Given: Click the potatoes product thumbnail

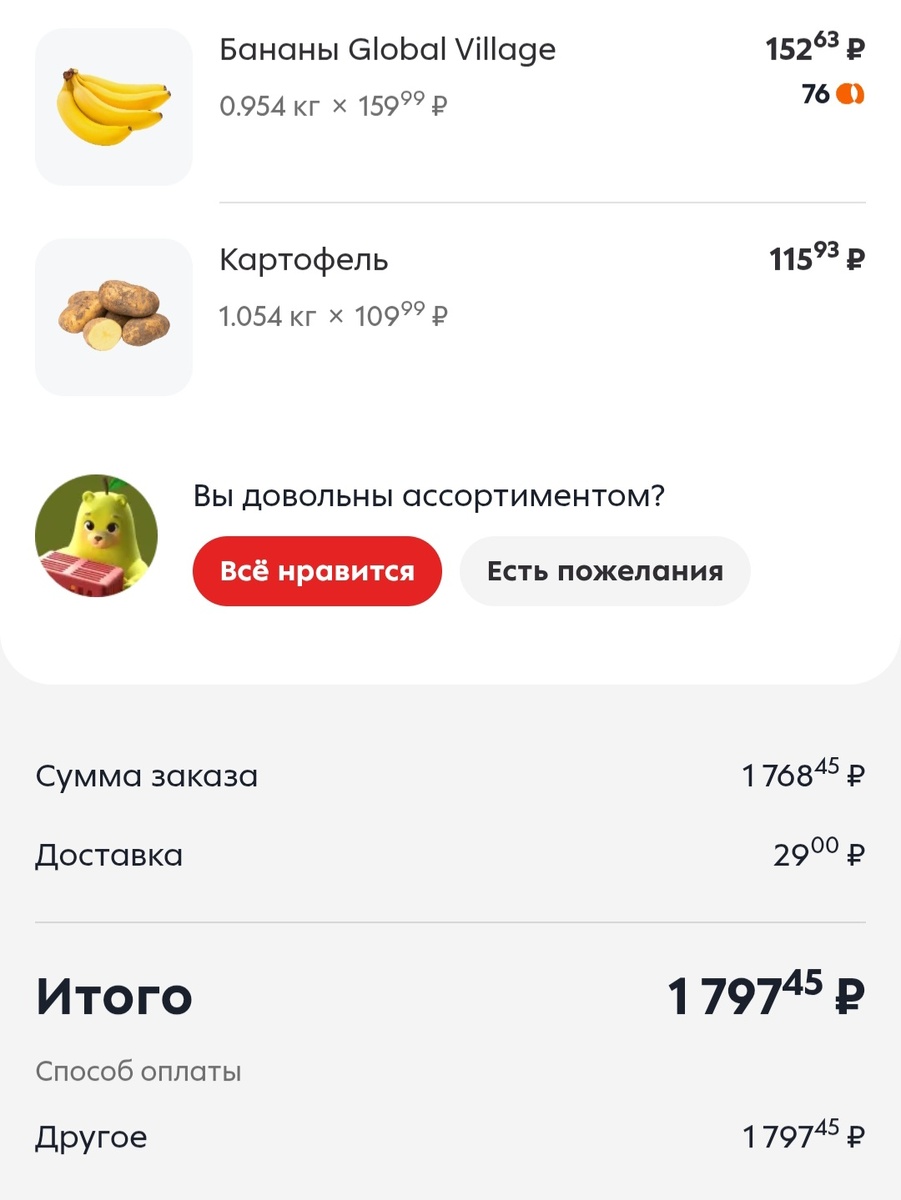Looking at the screenshot, I should [x=113, y=316].
